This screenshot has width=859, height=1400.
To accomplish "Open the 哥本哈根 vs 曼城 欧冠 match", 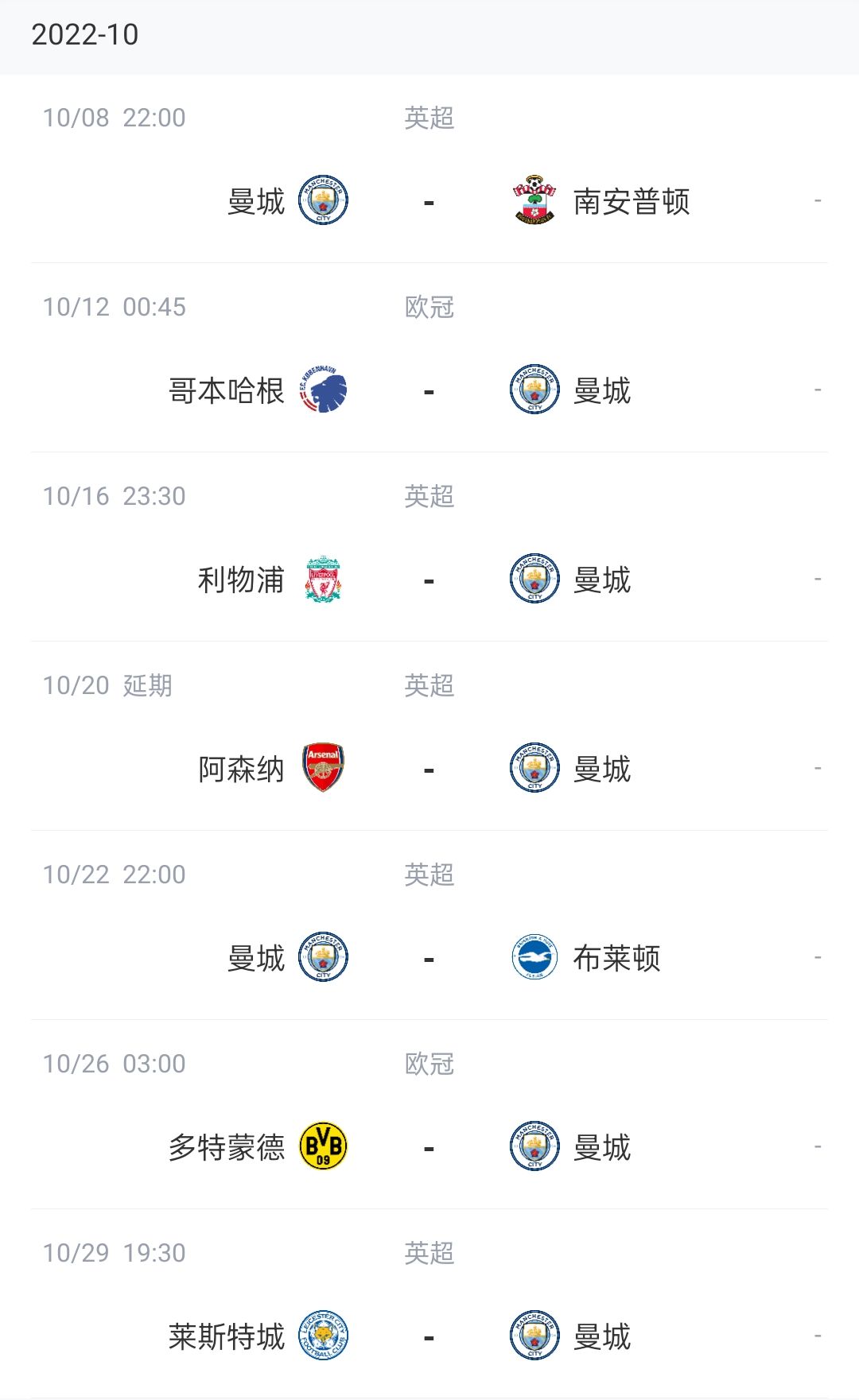I will click(x=429, y=358).
